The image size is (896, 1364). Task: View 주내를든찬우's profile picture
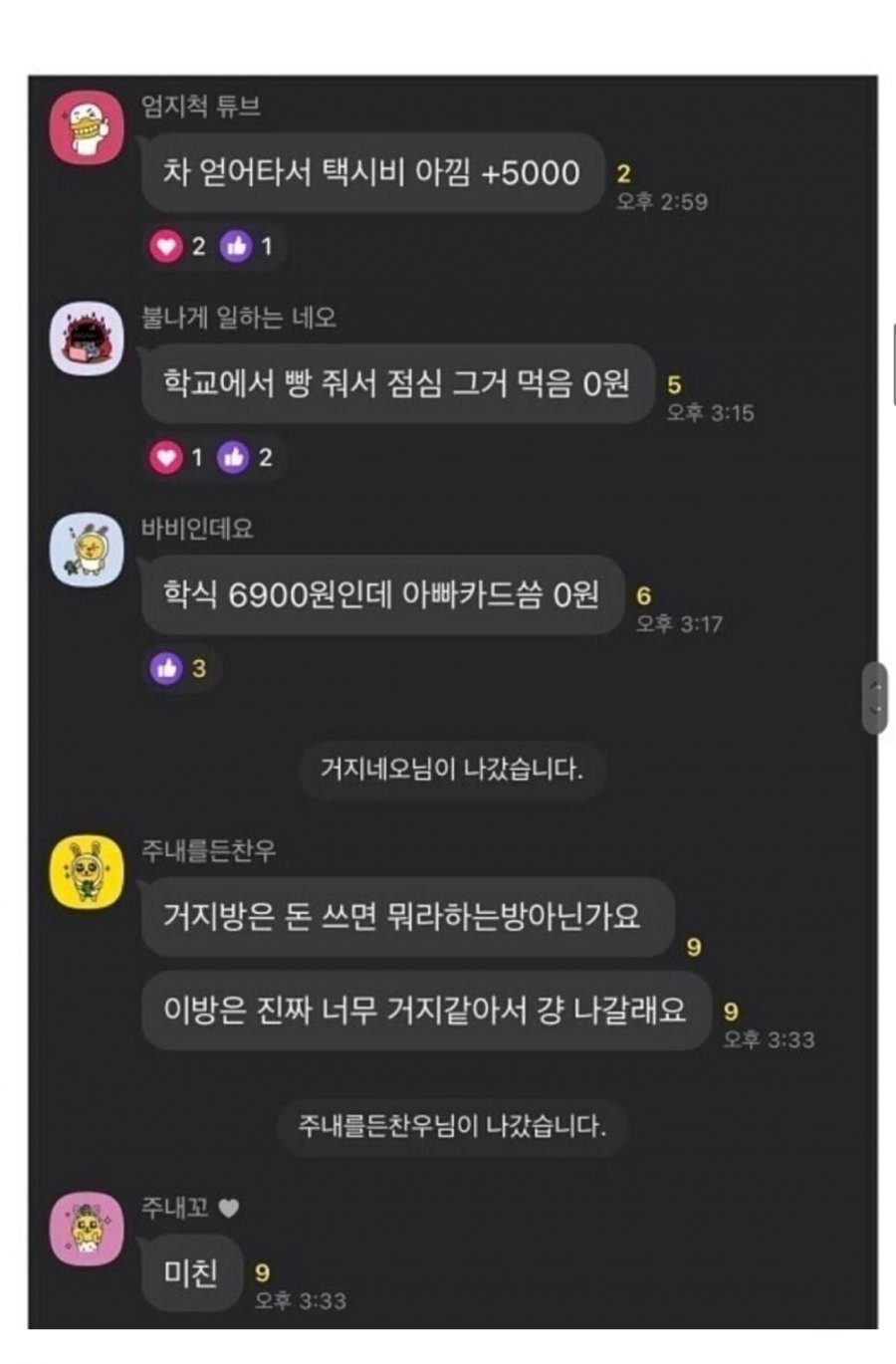coord(88,872)
